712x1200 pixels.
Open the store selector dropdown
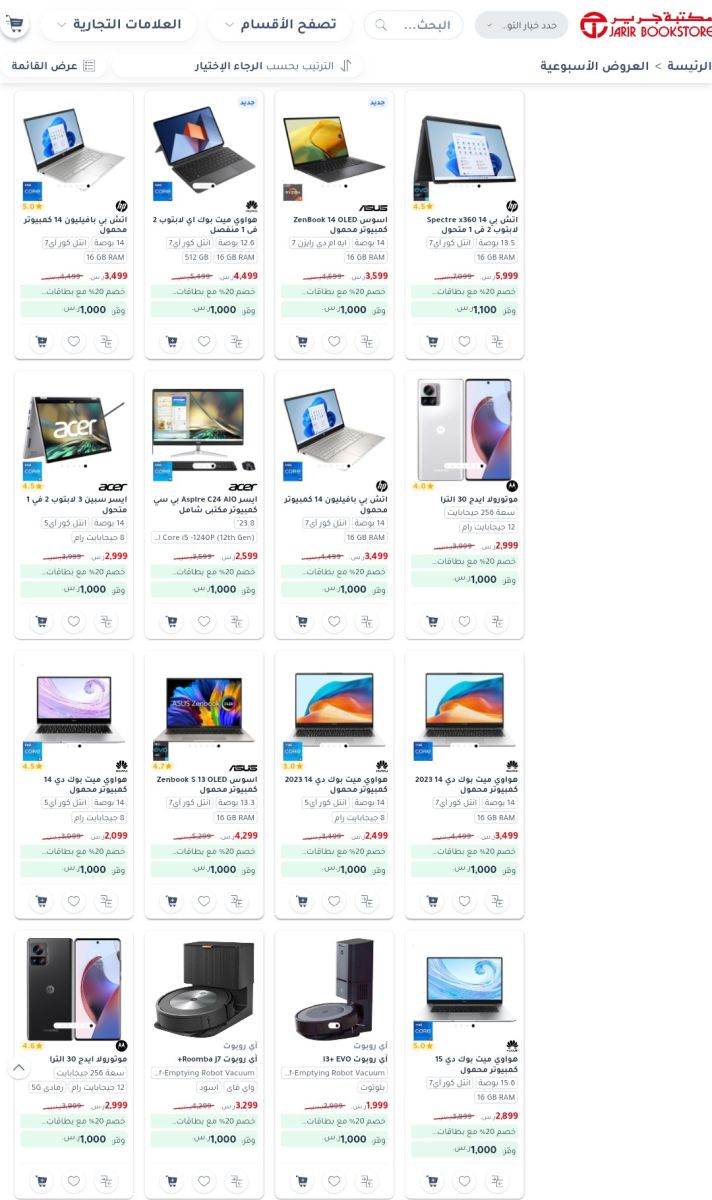521,25
